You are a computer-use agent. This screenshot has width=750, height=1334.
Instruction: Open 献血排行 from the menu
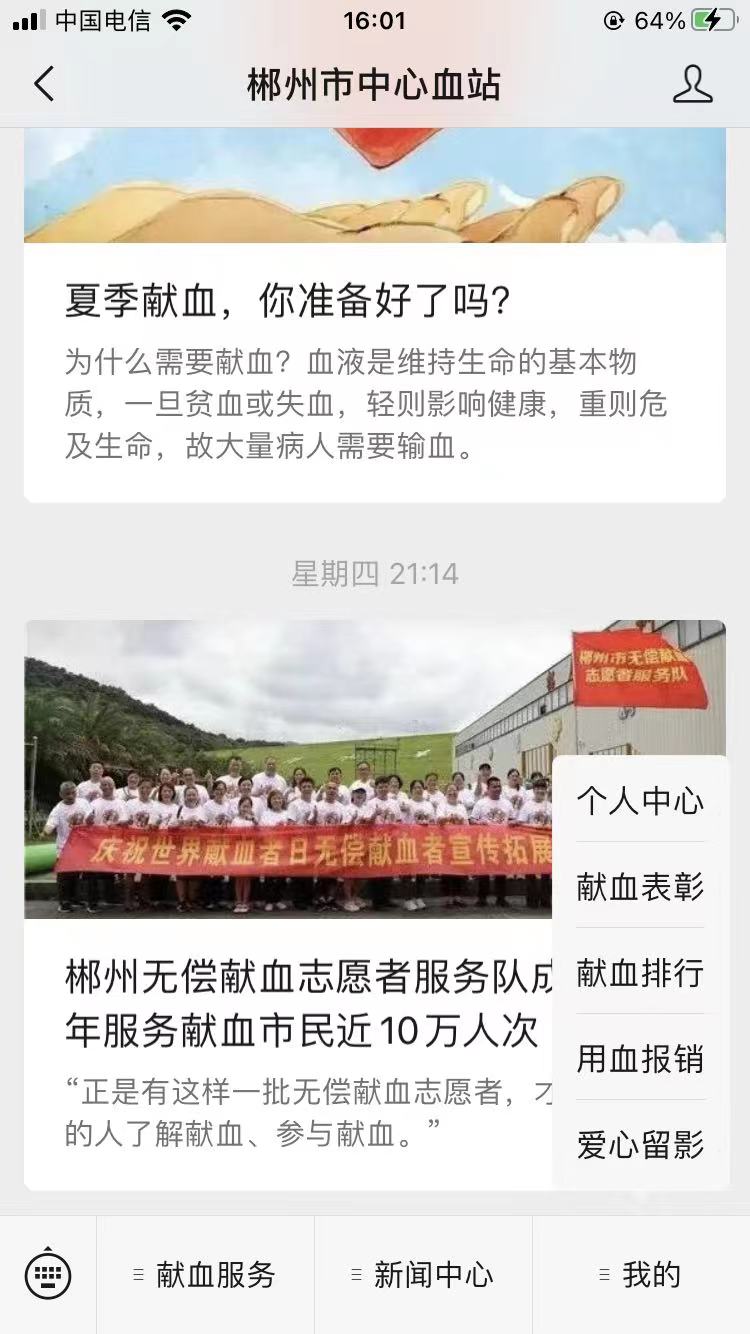pyautogui.click(x=640, y=972)
